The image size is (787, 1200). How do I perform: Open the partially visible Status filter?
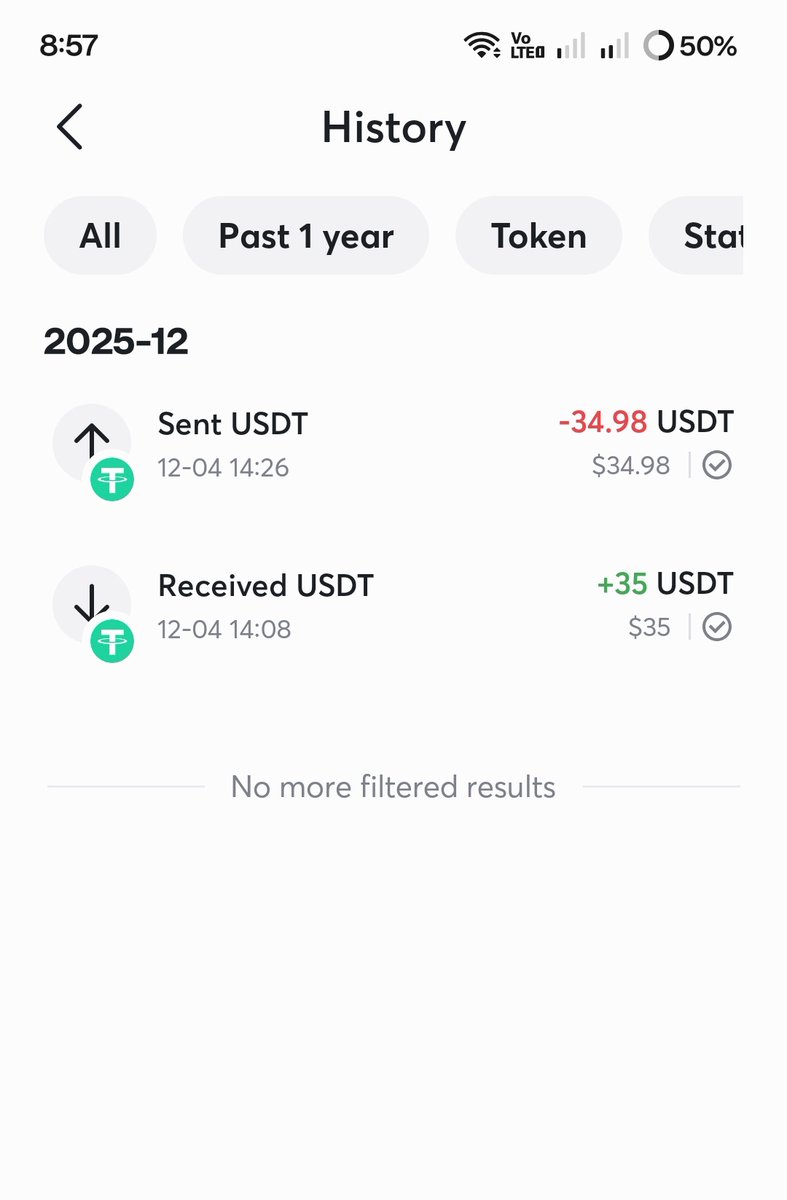[700, 236]
